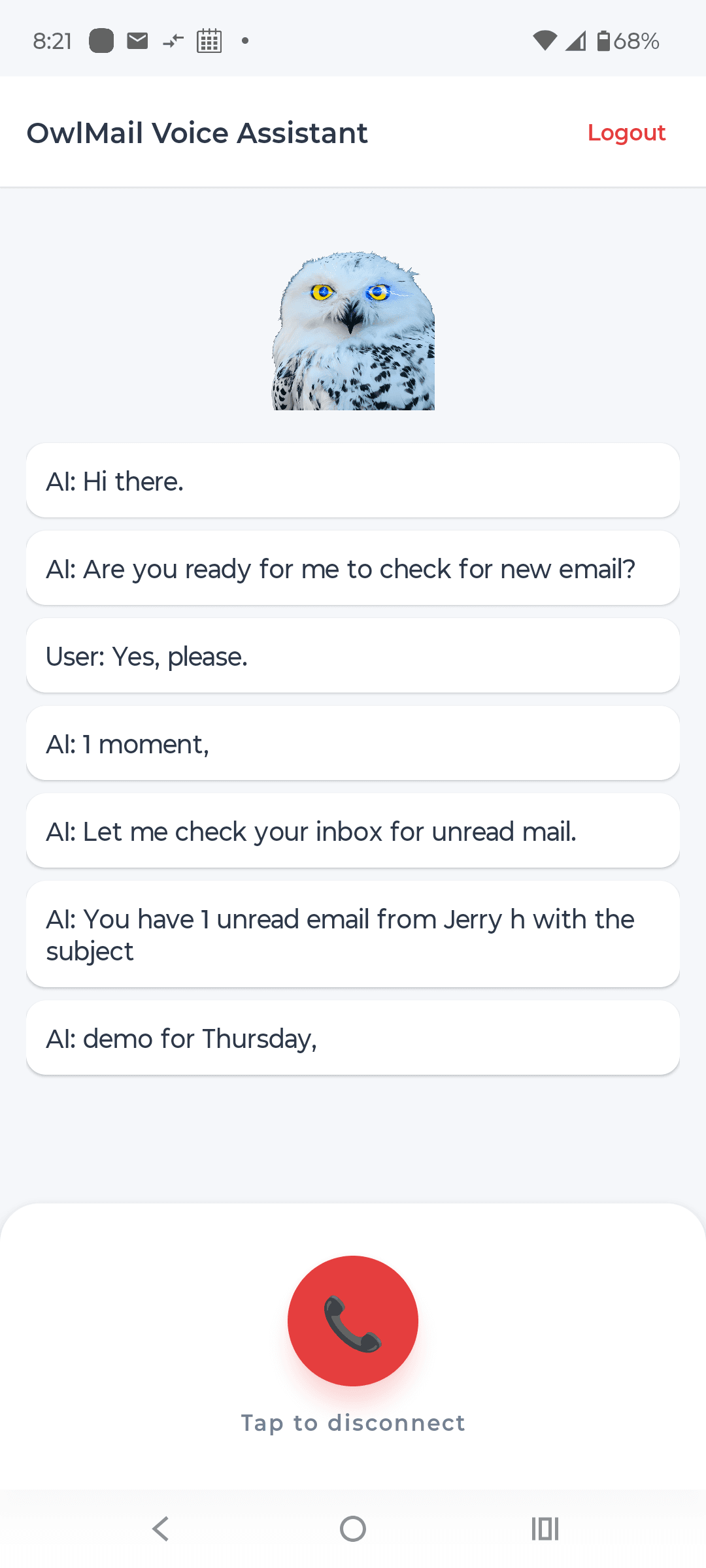Tap the calendar icon in status bar
706x1568 pixels.
209,41
